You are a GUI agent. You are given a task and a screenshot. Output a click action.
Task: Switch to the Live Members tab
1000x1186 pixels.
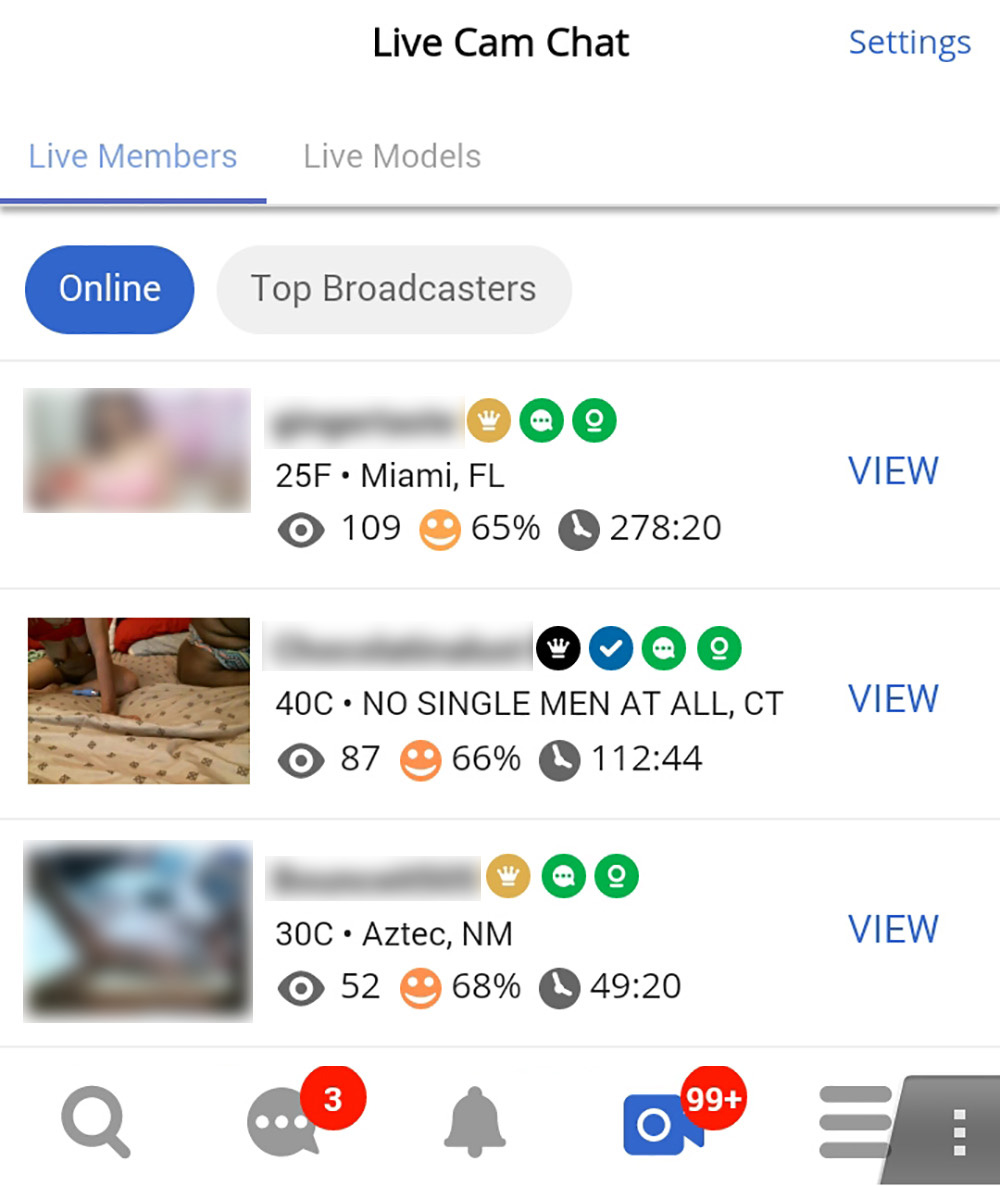pyautogui.click(x=133, y=157)
